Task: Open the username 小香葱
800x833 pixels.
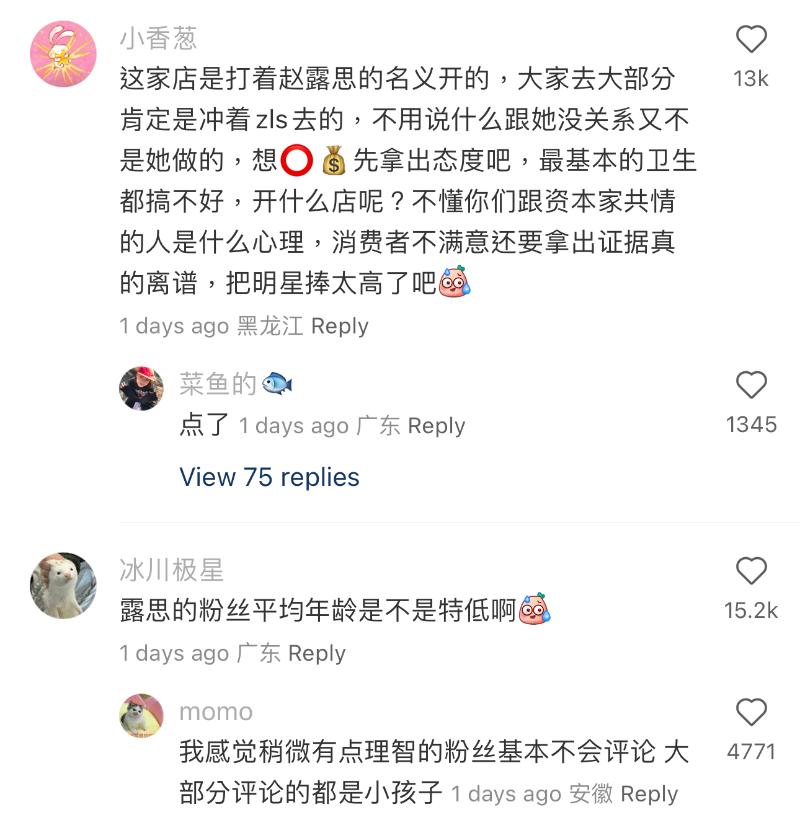Action: point(158,39)
